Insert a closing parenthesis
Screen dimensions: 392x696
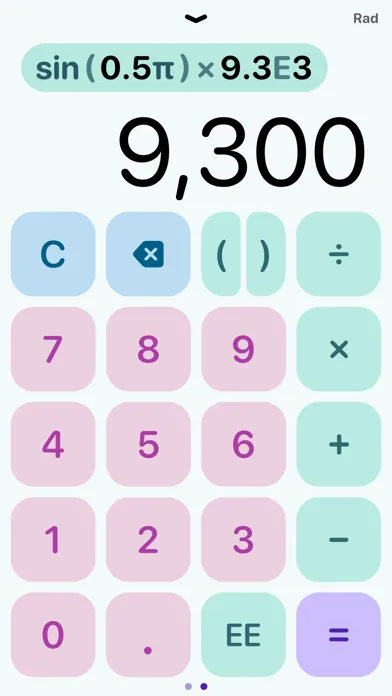tap(266, 254)
